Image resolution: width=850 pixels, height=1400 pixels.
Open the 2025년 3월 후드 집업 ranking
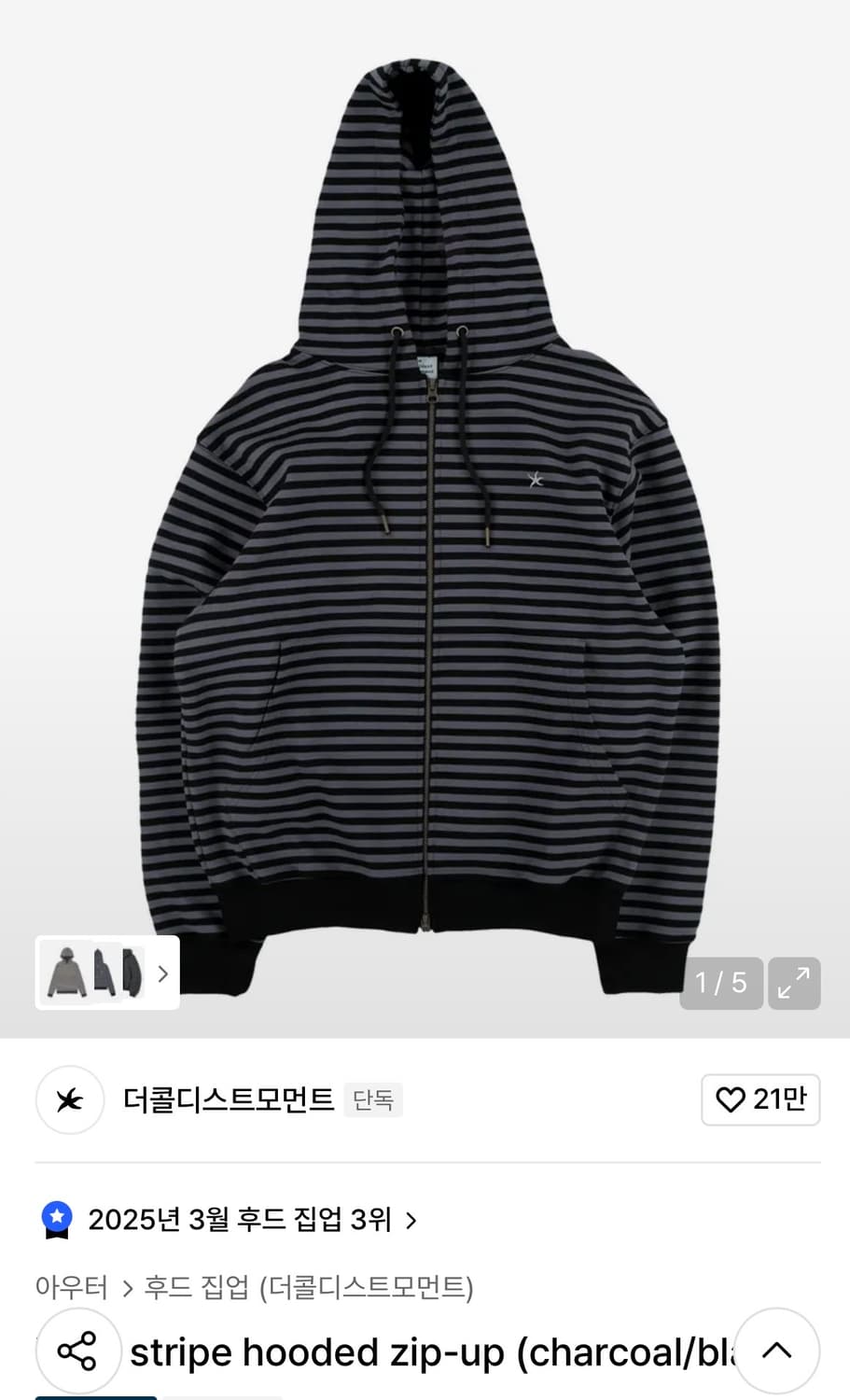238,1219
